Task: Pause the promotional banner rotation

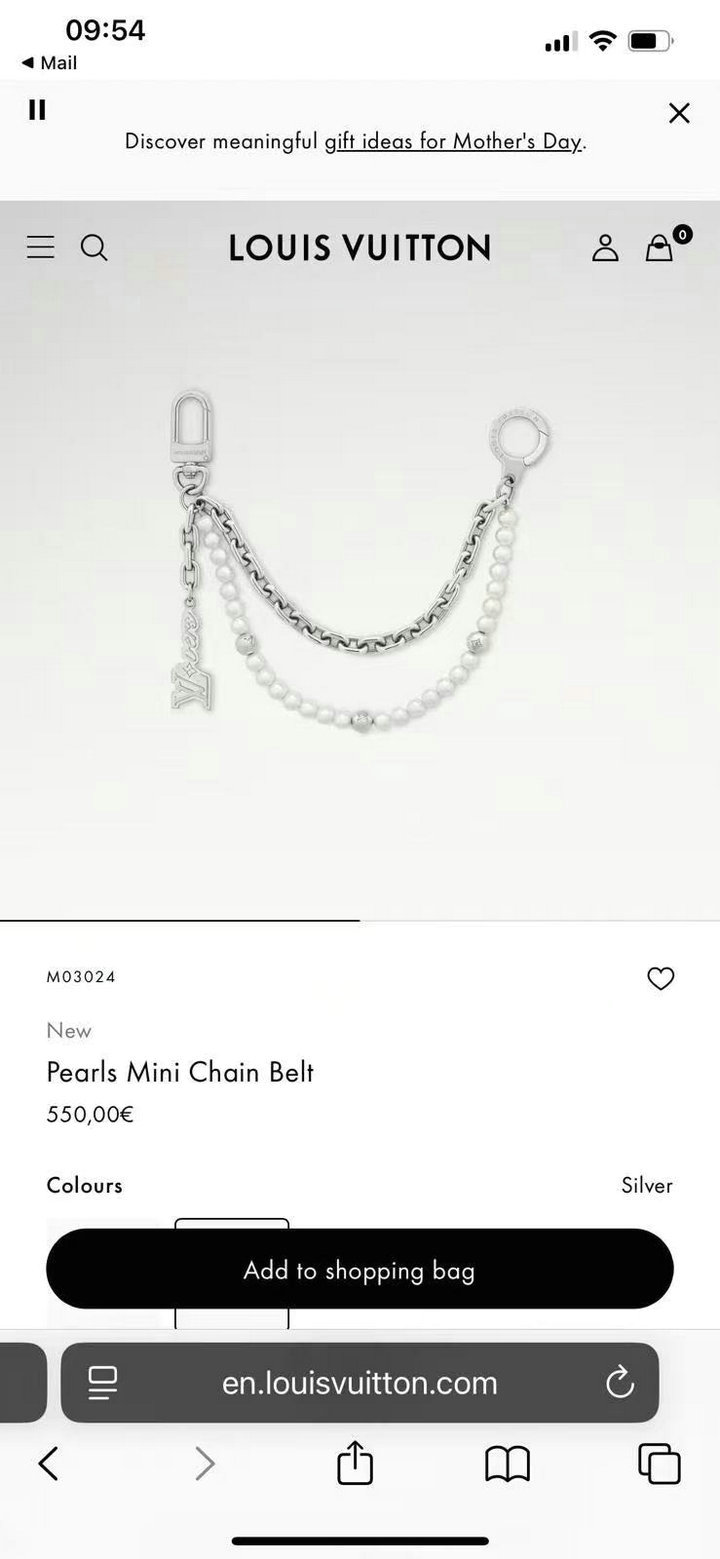Action: (37, 109)
